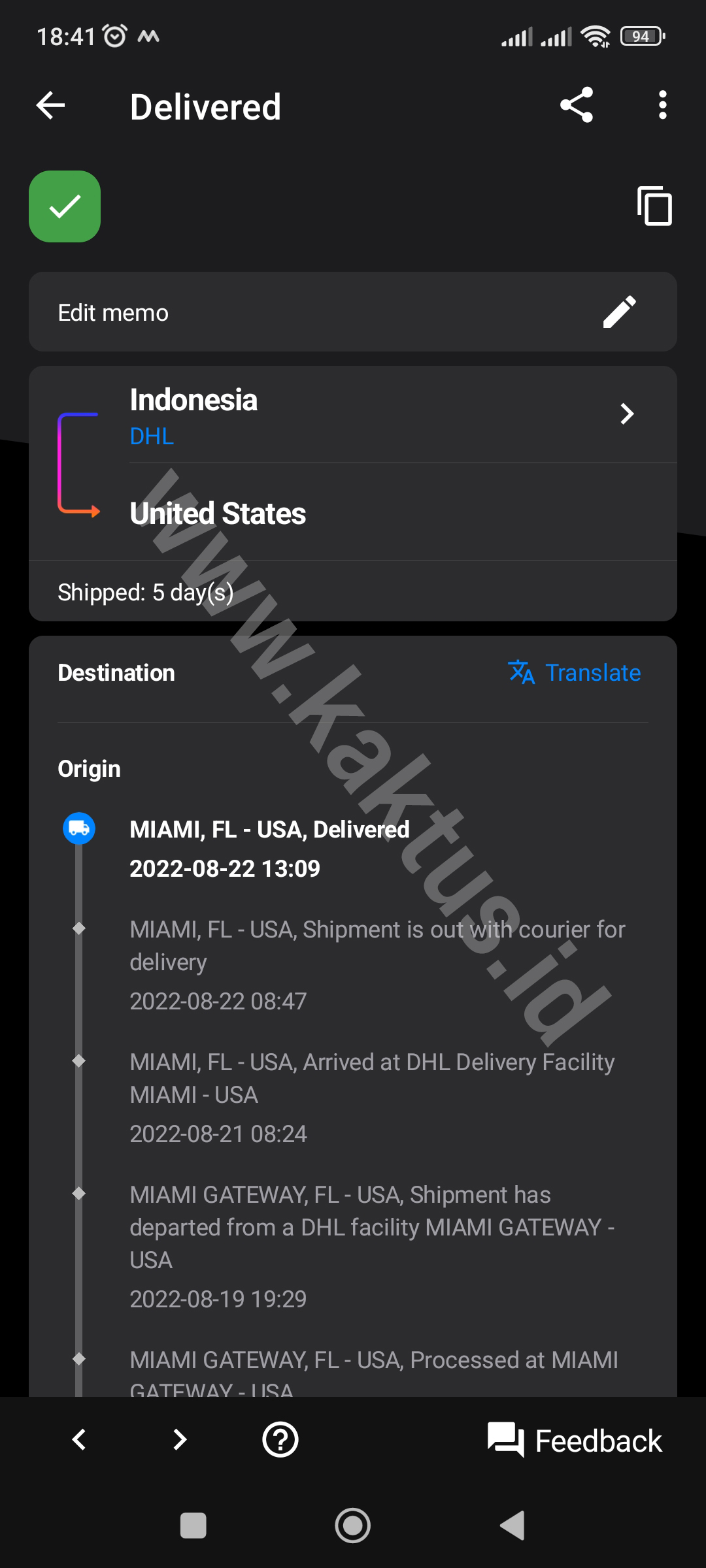
Task: Send feedback
Action: [x=574, y=1440]
